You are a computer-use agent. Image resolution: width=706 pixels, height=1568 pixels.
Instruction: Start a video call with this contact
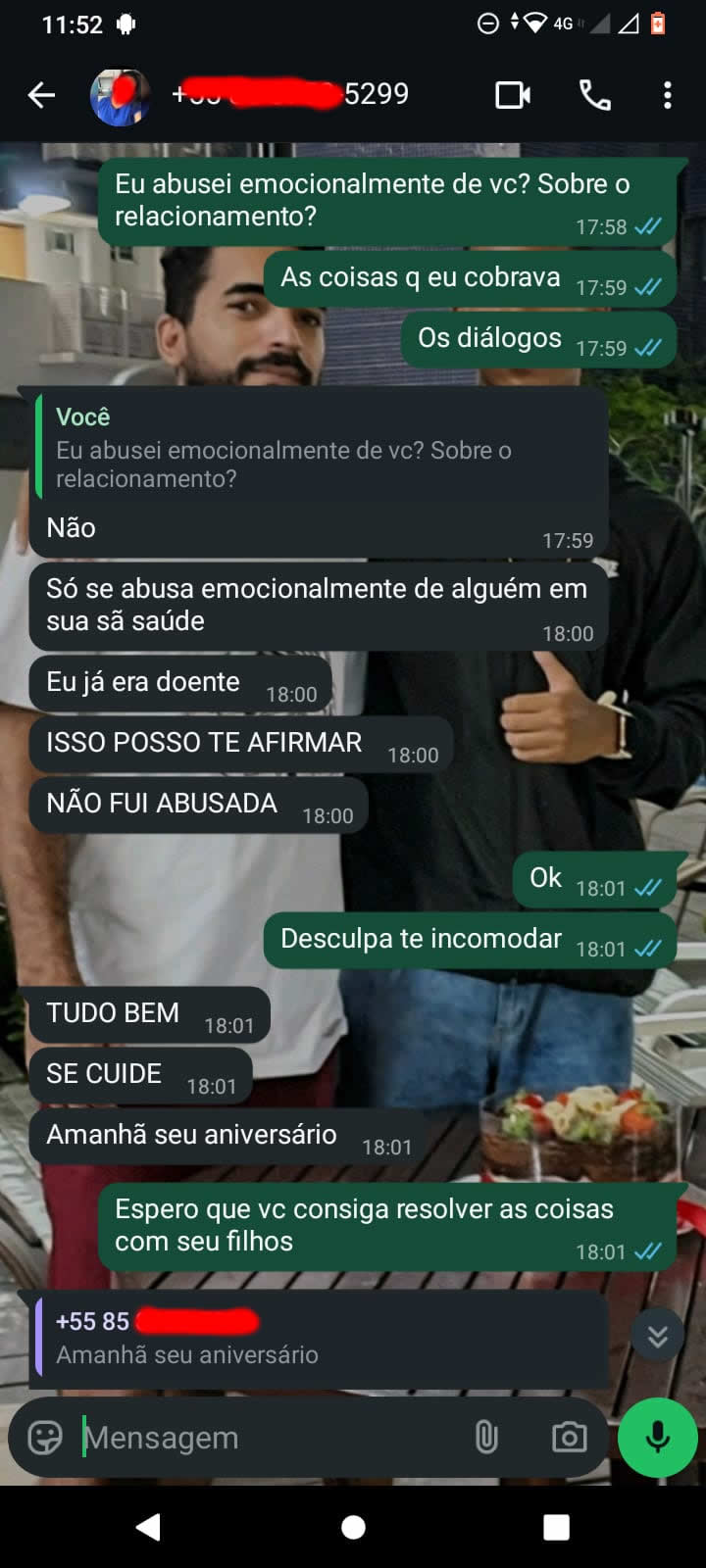tap(511, 95)
